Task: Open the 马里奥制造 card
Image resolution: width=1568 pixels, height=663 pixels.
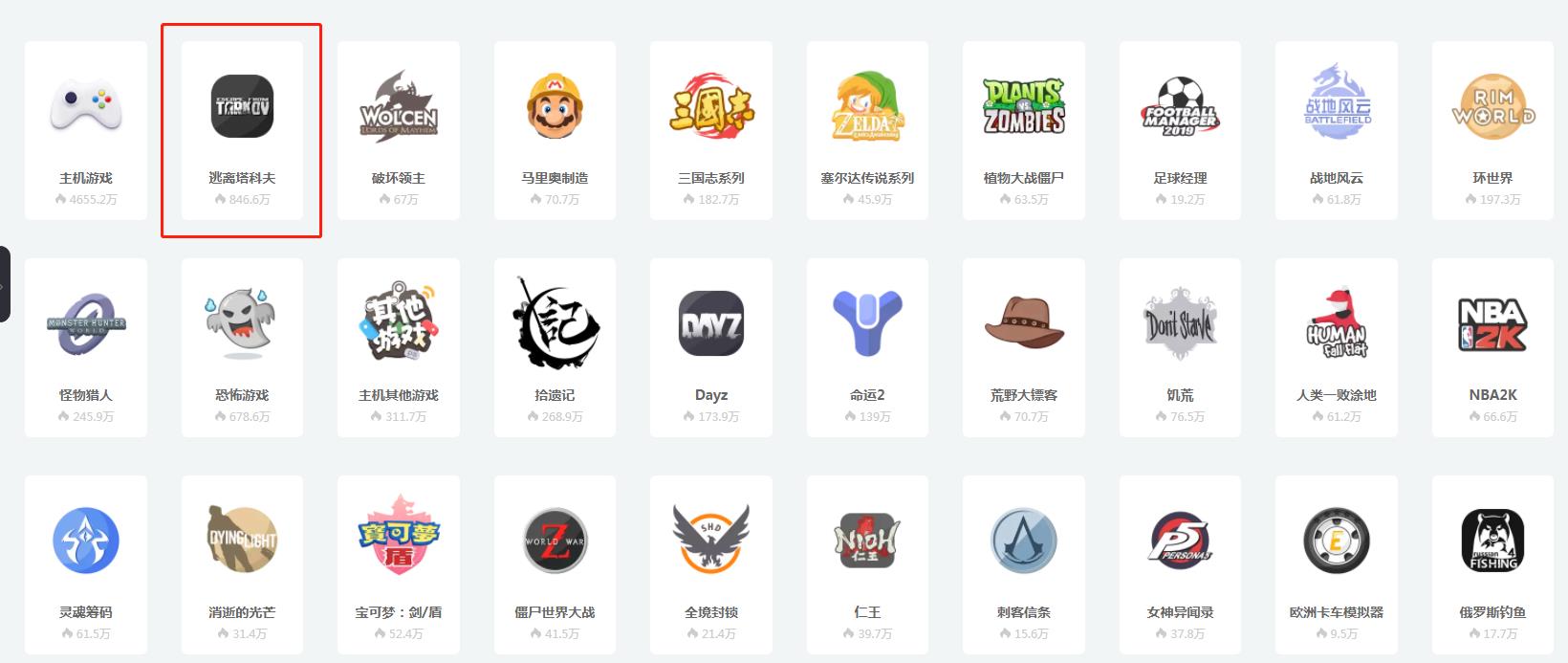Action: [x=555, y=130]
